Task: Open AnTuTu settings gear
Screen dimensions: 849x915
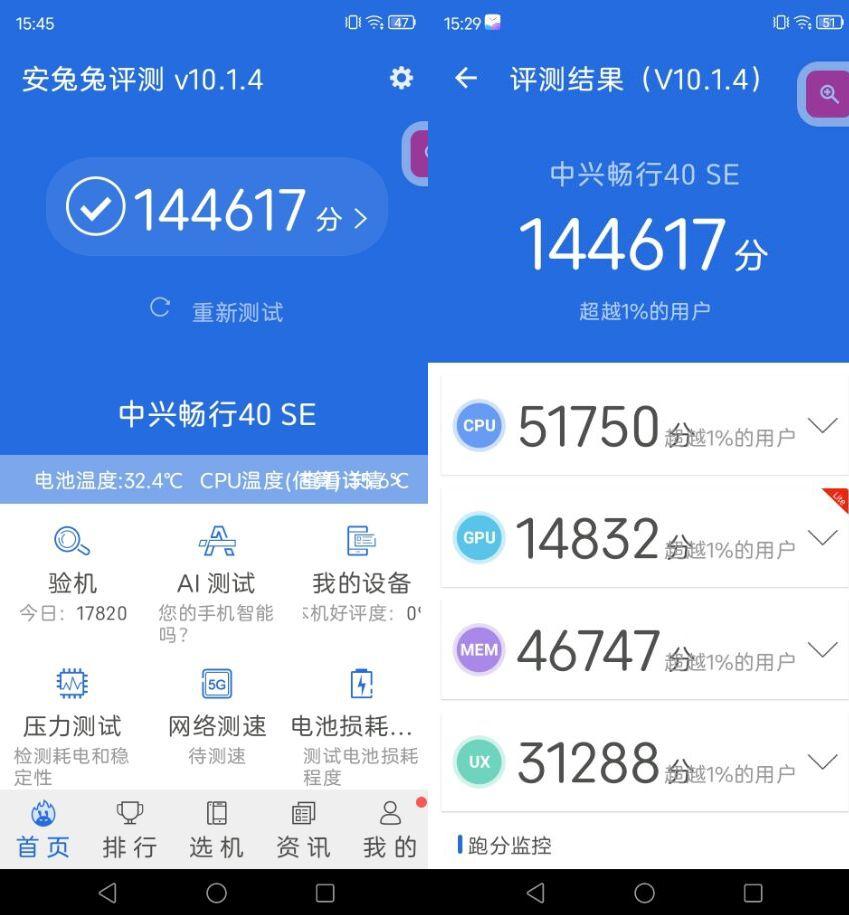Action: [401, 78]
